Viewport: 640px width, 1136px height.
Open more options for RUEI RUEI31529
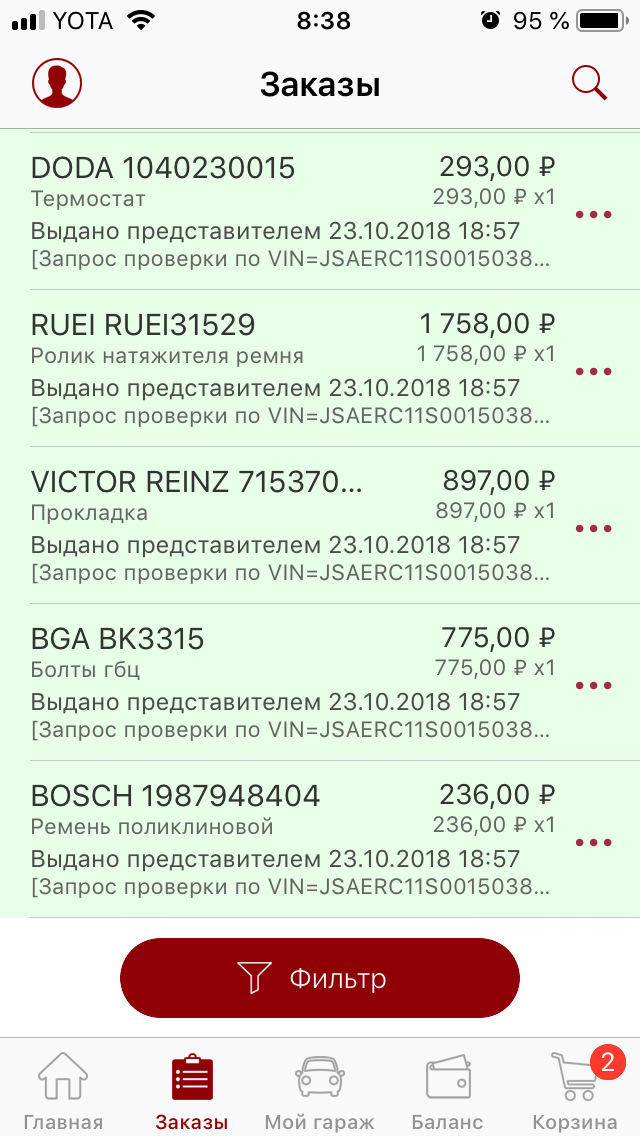pos(593,371)
